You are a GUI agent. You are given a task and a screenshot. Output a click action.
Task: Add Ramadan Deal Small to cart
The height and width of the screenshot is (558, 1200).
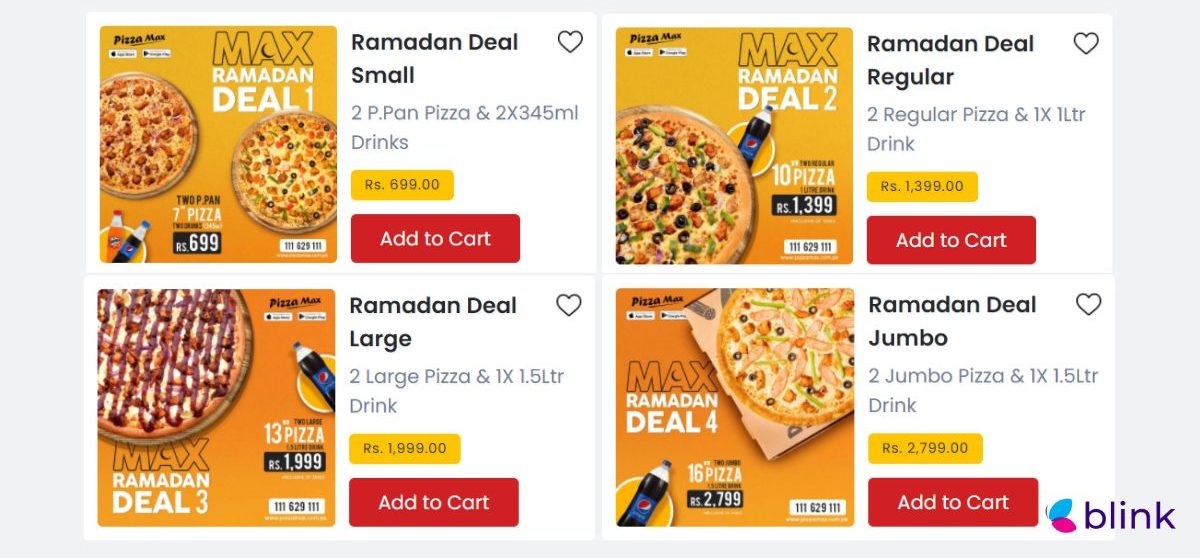tap(435, 239)
